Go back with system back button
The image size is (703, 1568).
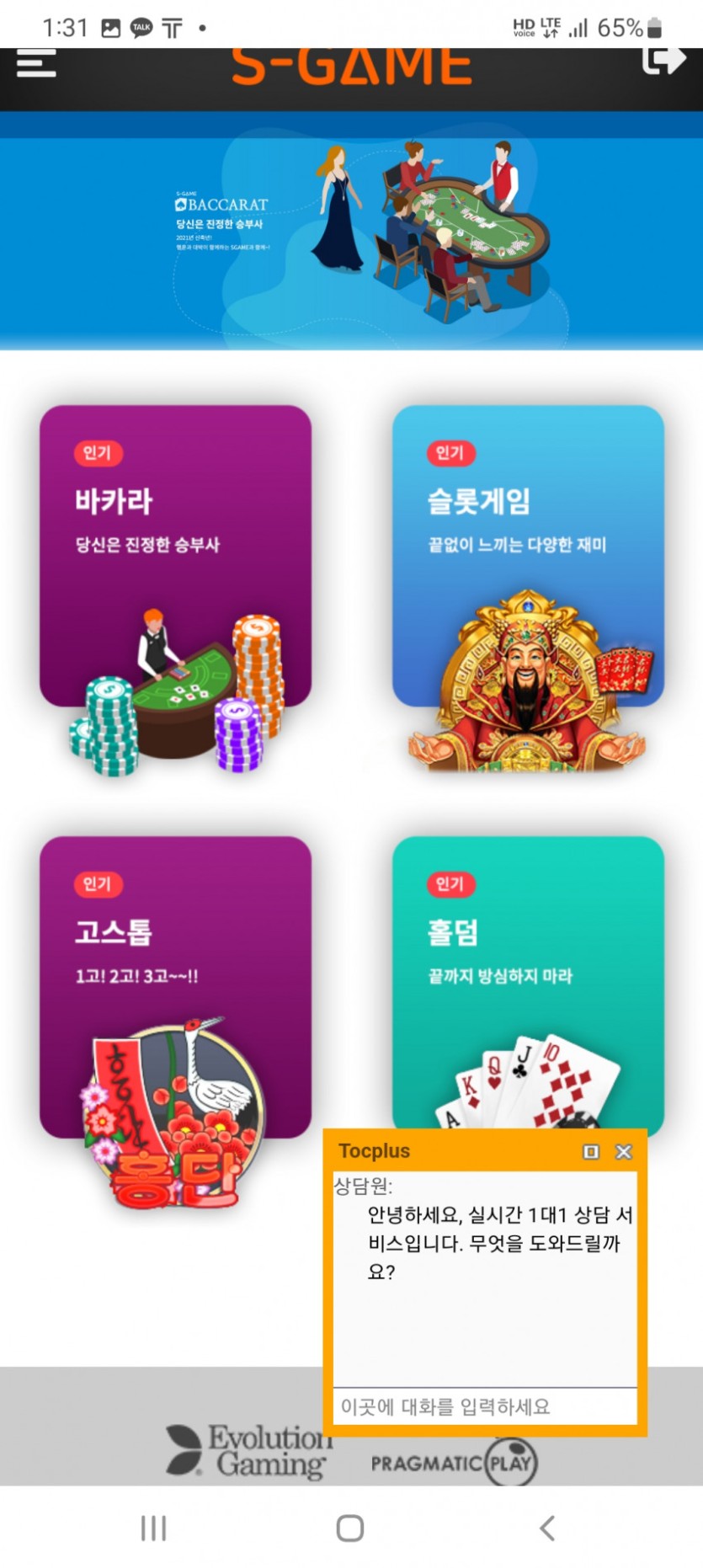547,1528
